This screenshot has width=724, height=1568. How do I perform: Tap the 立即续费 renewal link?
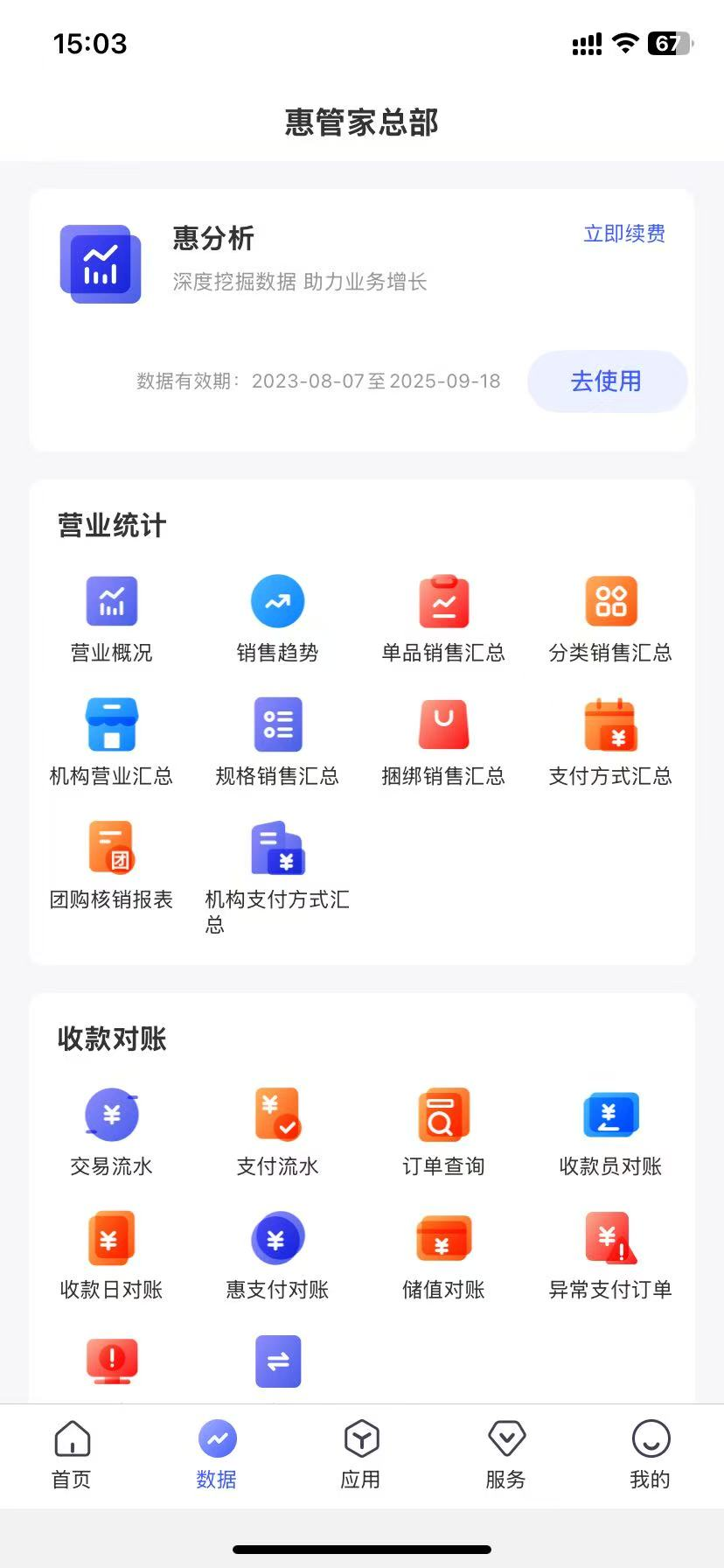(624, 234)
